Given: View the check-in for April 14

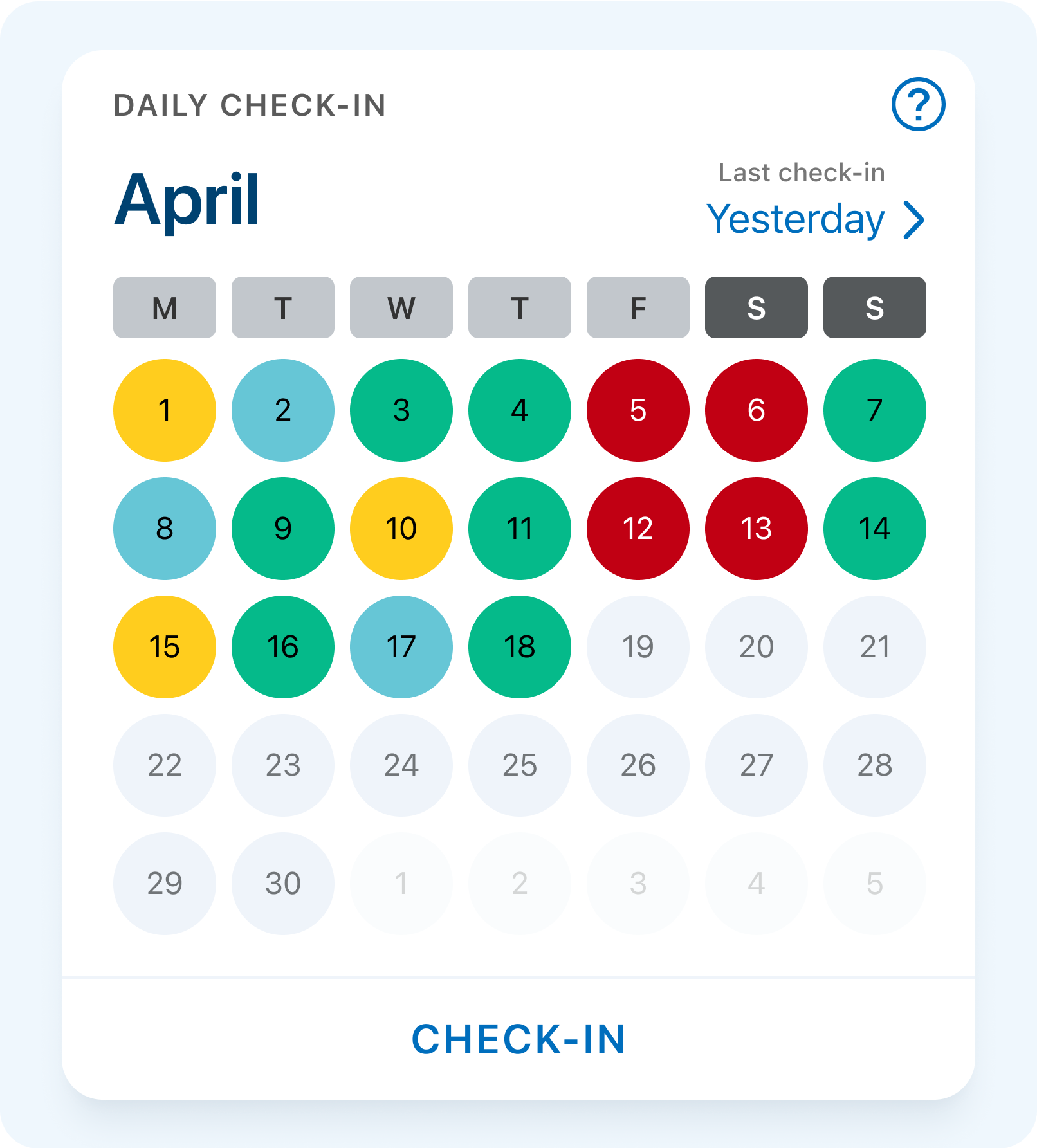Looking at the screenshot, I should click(x=875, y=529).
